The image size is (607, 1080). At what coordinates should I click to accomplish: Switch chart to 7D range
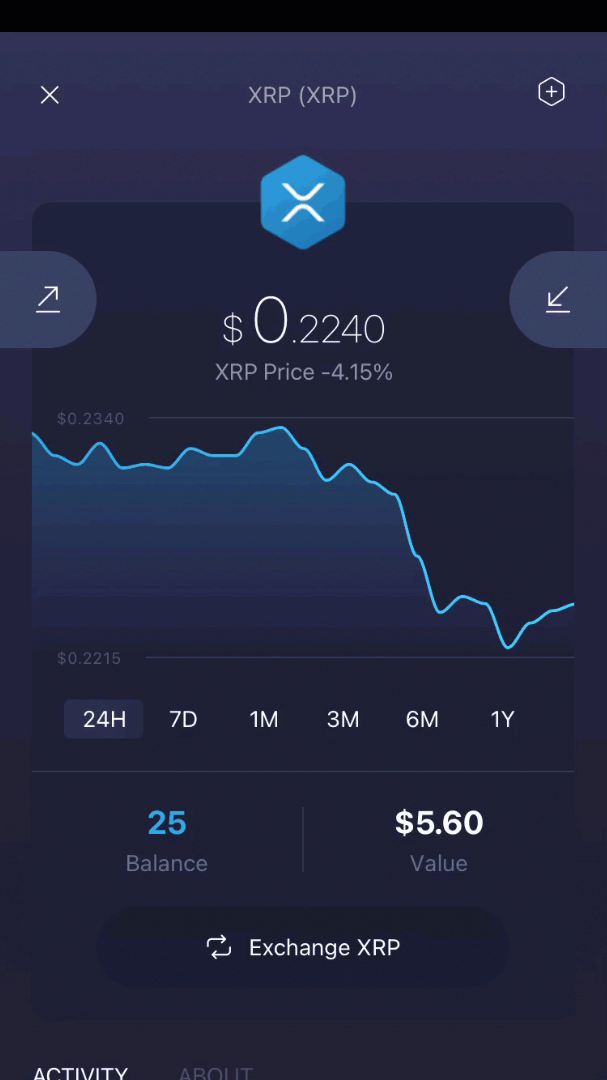pos(183,719)
